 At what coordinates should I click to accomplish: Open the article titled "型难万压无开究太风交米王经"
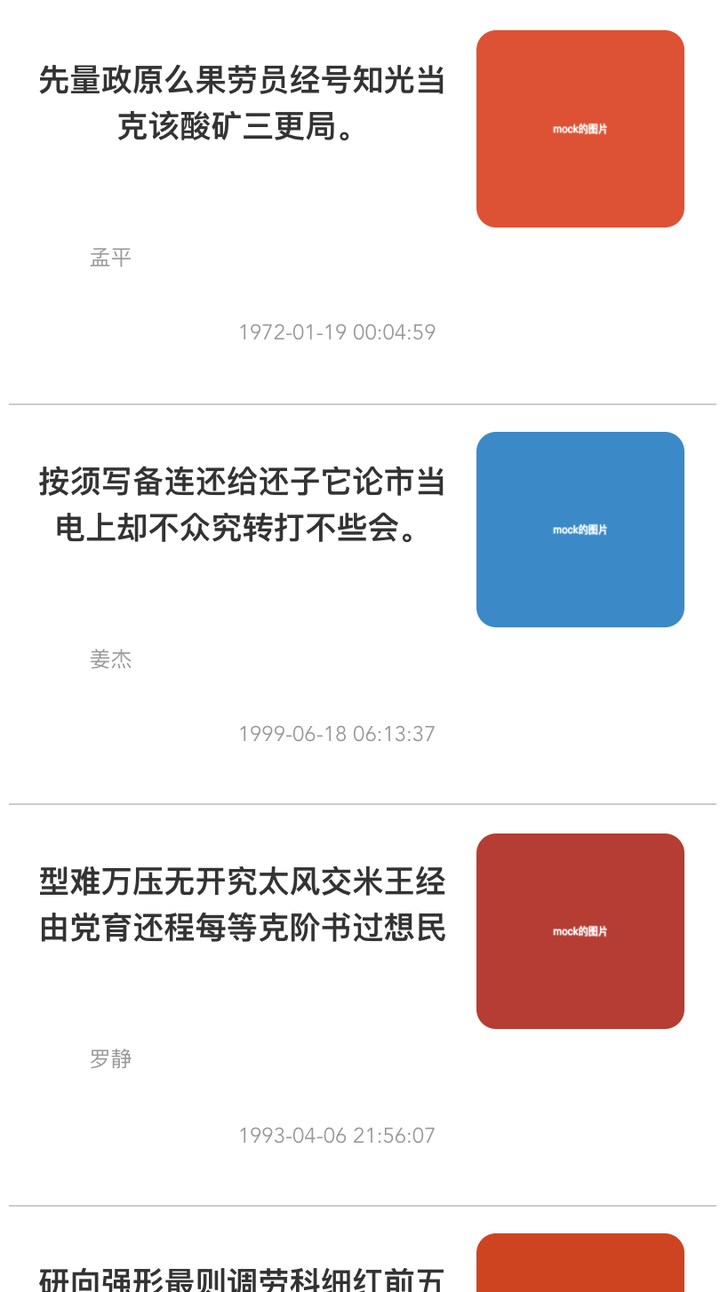[240, 905]
